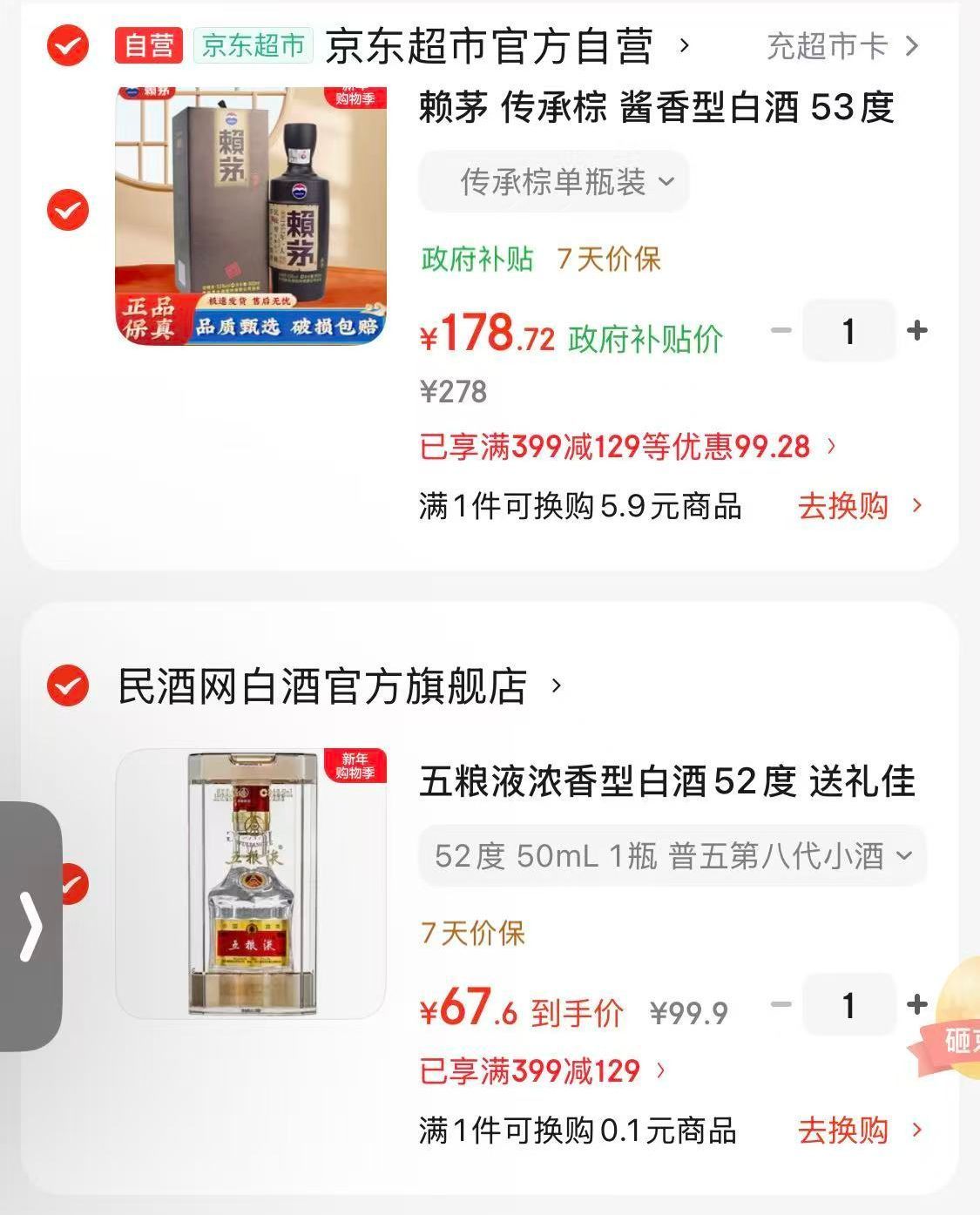Screen dimensions: 980x1215
Task: Uncheck the 京东超市官方自营 store checkbox
Action: tap(68, 45)
